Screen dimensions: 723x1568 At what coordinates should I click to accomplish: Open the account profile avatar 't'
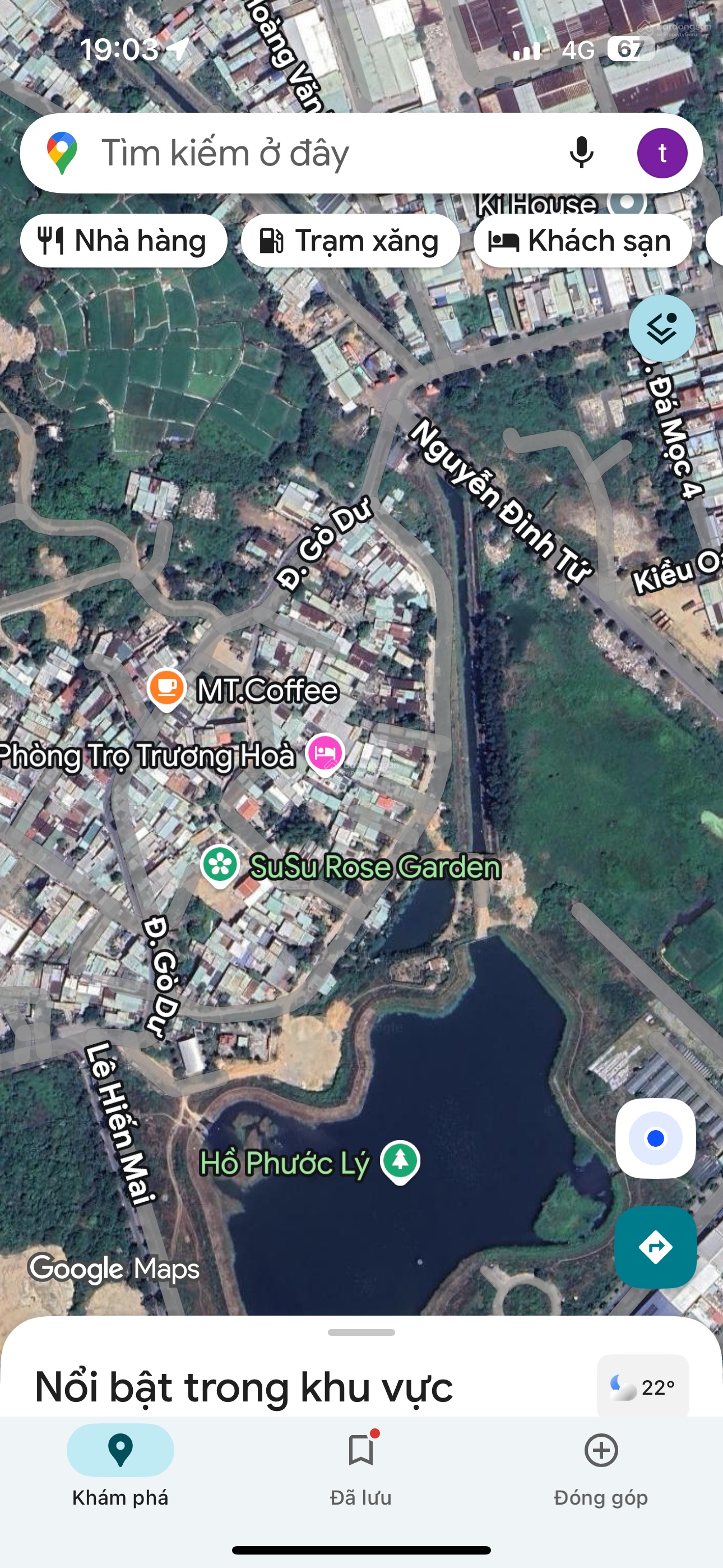[x=661, y=153]
